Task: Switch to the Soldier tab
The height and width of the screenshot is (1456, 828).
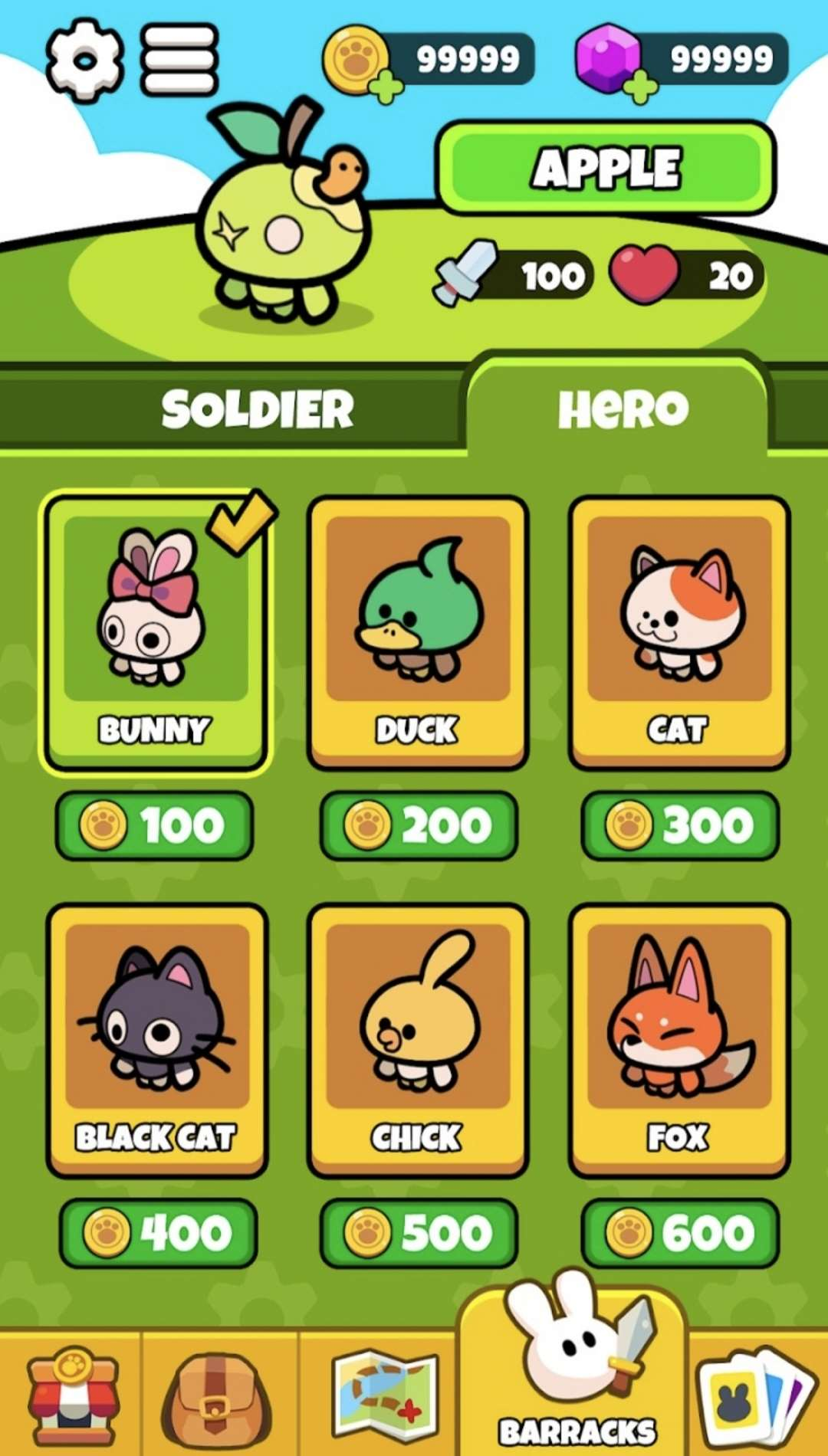Action: click(x=257, y=408)
